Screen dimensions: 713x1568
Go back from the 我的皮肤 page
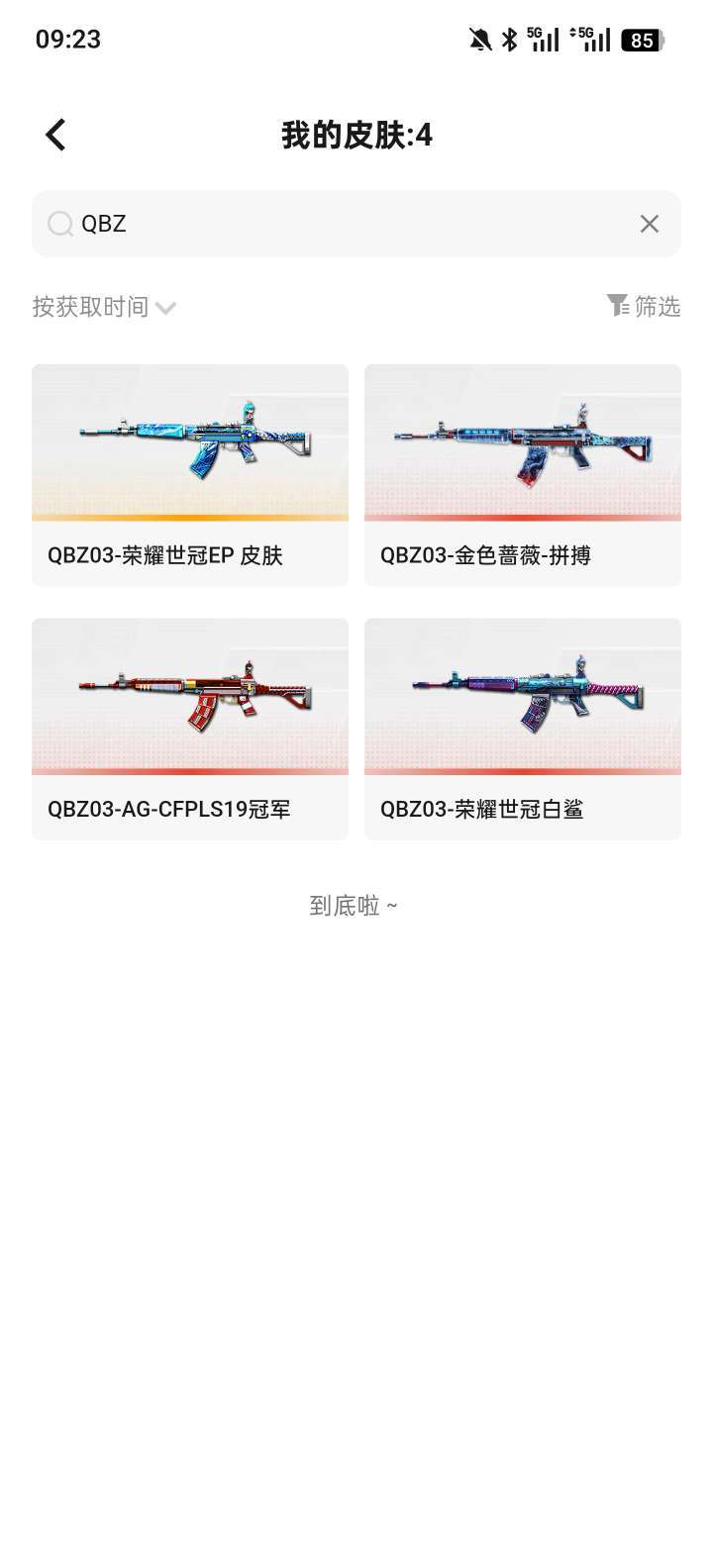click(56, 135)
